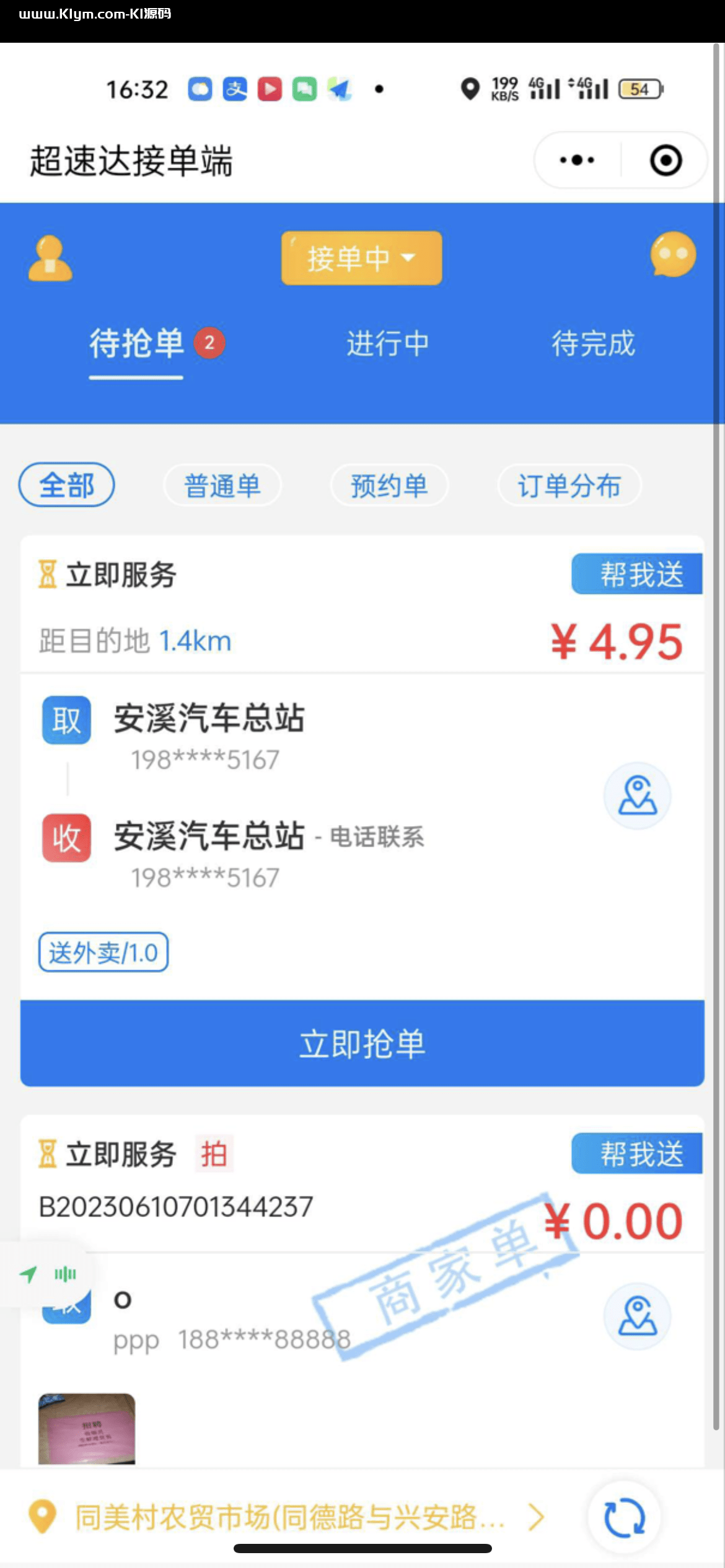Refresh the order list
The height and width of the screenshot is (1568, 725).
625,1517
